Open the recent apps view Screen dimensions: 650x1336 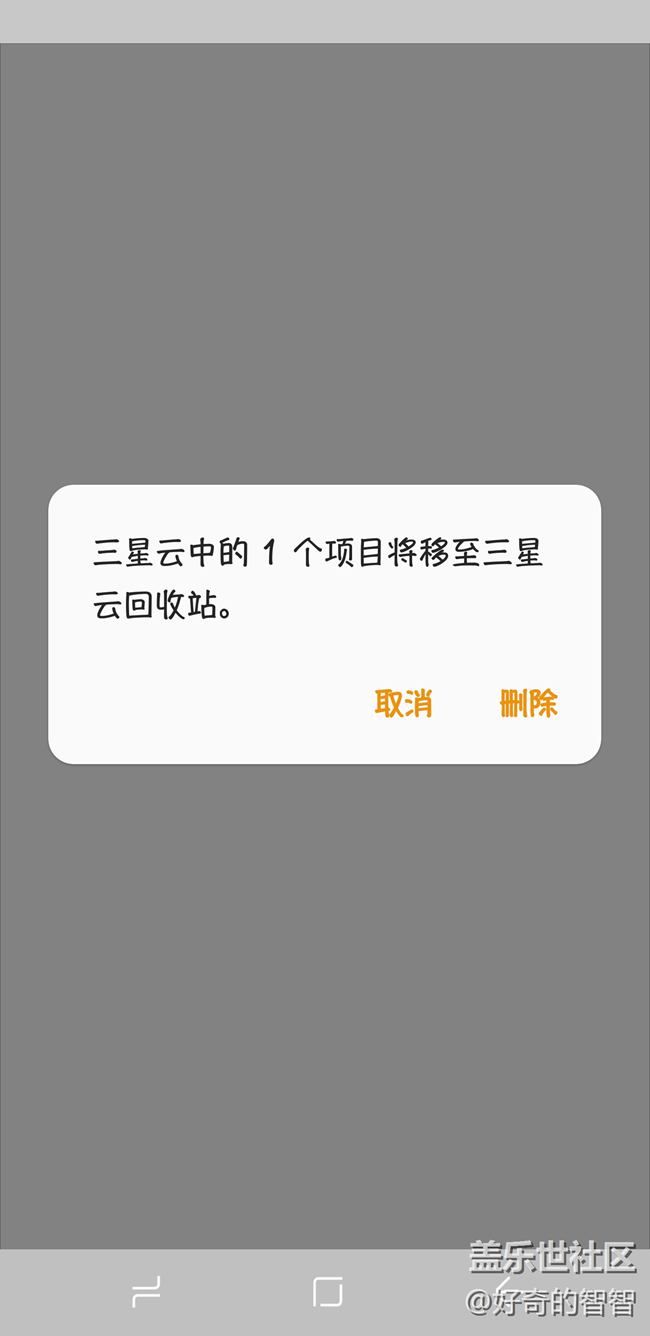tap(146, 1291)
